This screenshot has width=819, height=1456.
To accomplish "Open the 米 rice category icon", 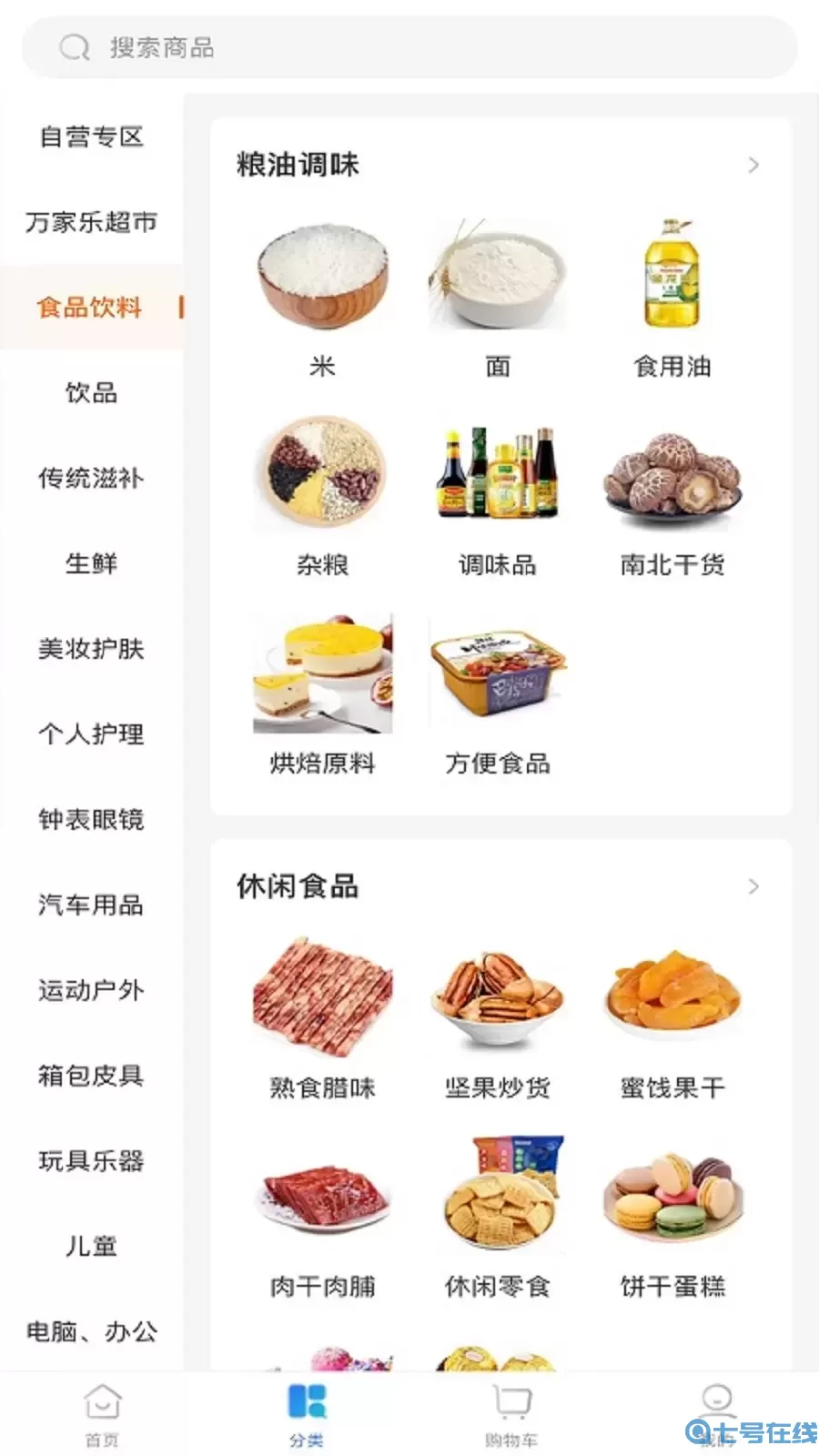I will coord(322,278).
